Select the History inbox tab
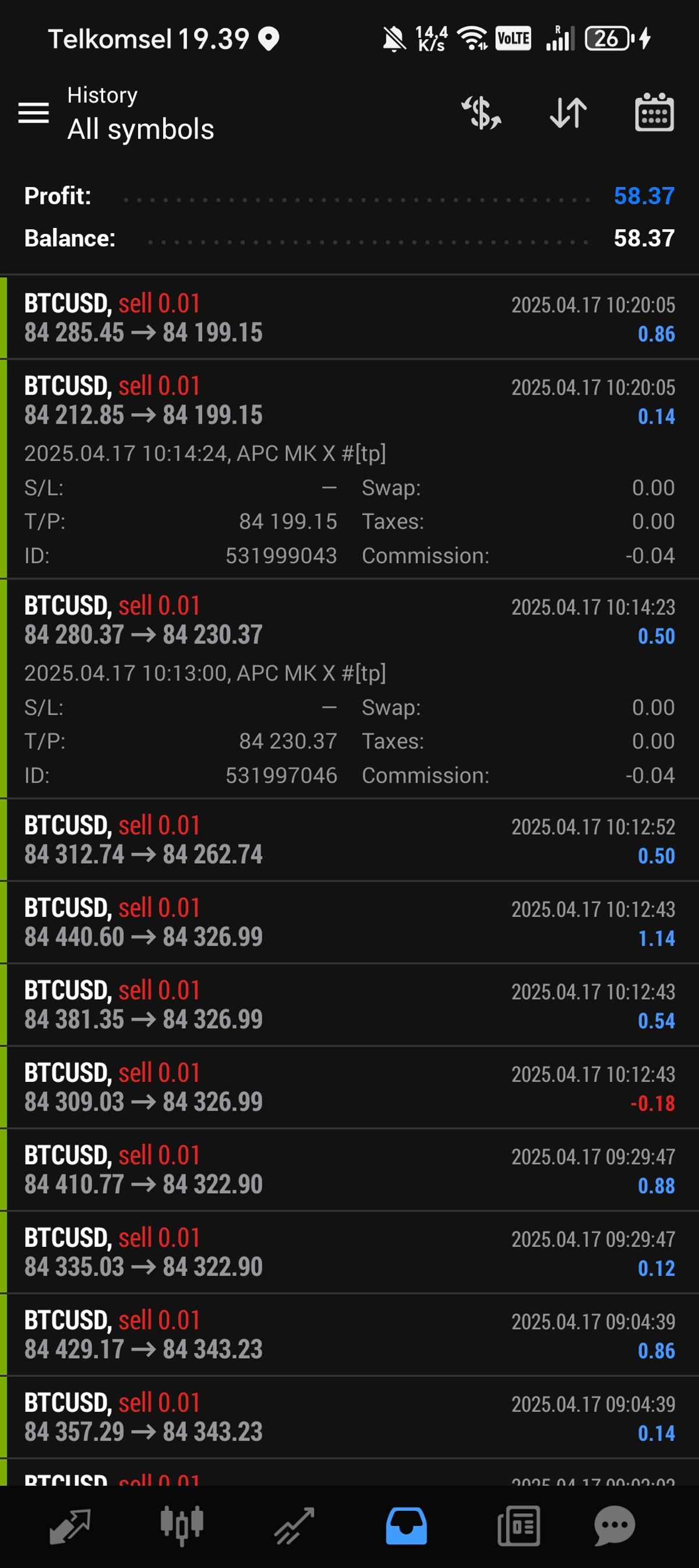The width and height of the screenshot is (699, 1568). [407, 1526]
